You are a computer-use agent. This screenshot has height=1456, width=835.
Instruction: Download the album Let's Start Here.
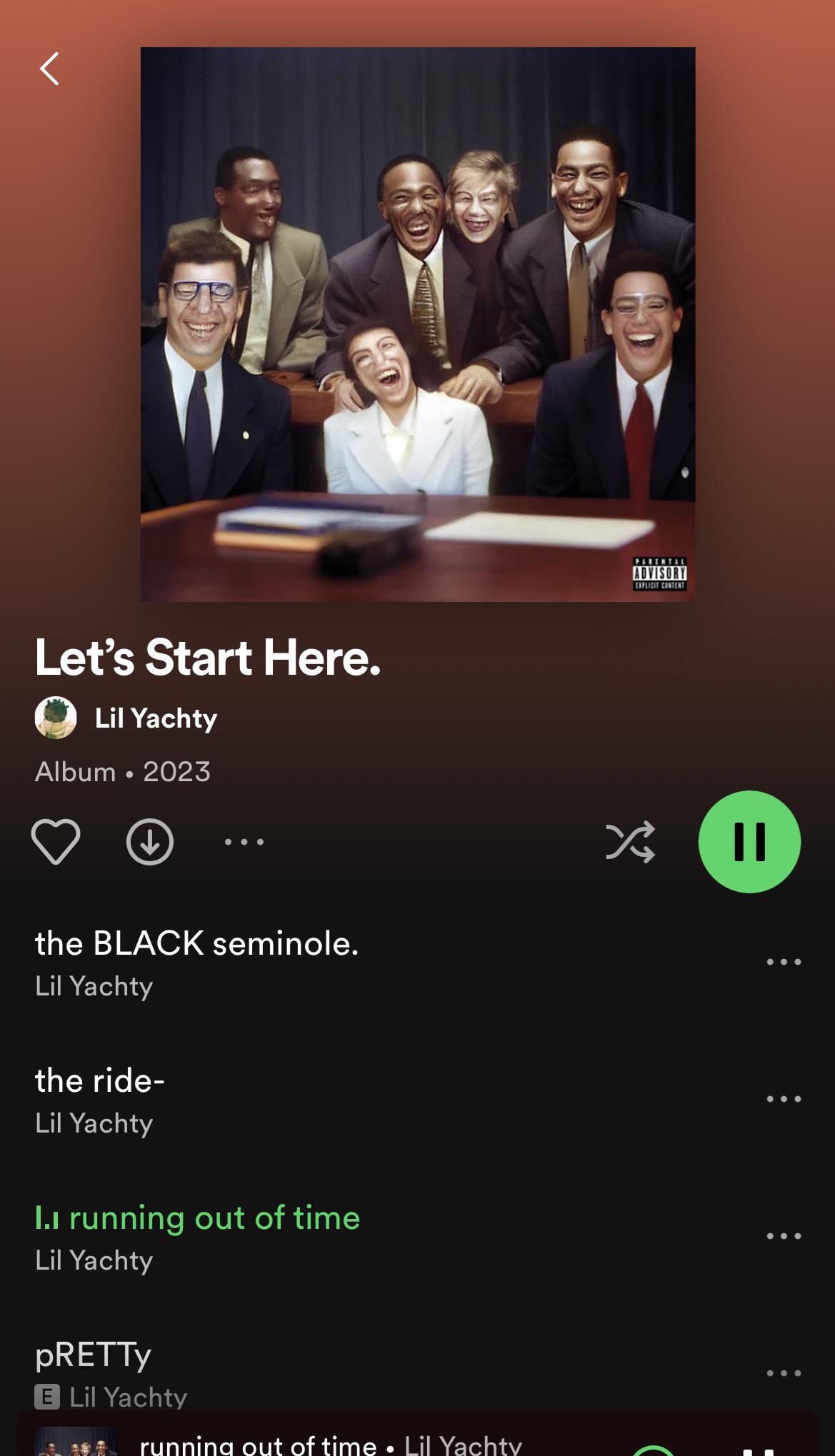[x=150, y=842]
